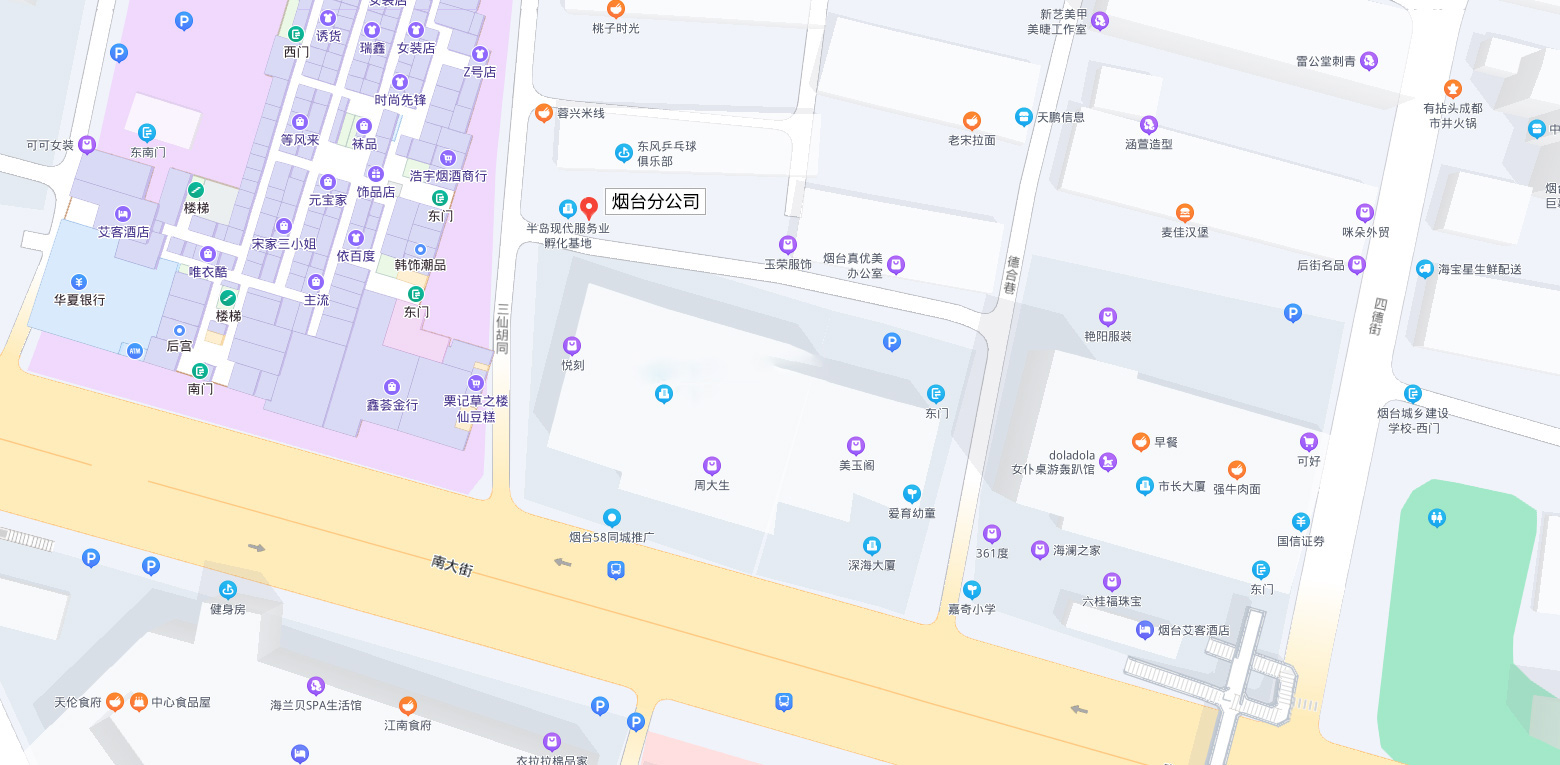Open the 东风乒乓球俱乐部 marker
Viewport: 1560px width, 765px height.
point(625,152)
